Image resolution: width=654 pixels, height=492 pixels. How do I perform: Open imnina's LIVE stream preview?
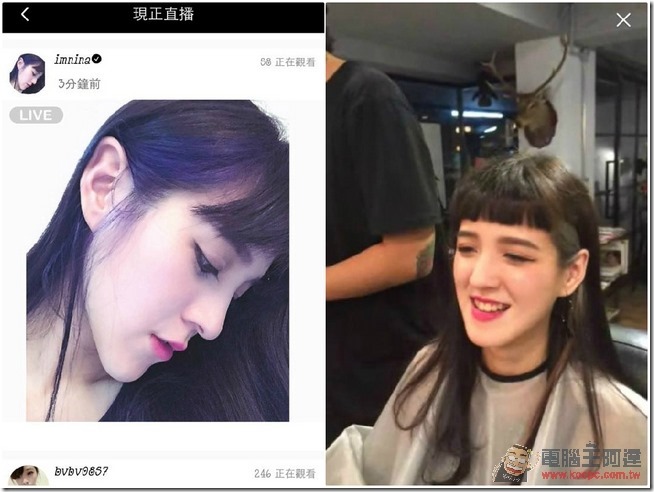(x=160, y=260)
